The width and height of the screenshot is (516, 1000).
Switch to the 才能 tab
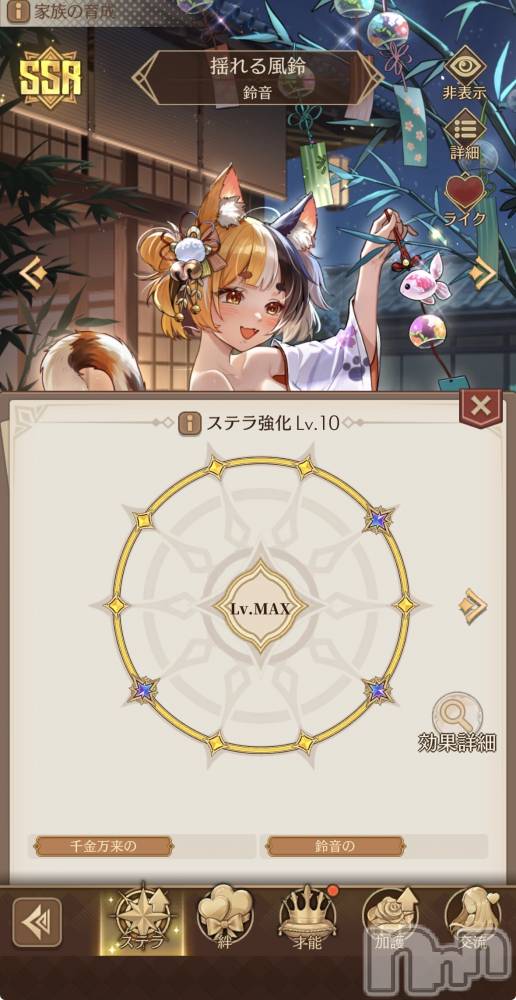[x=308, y=919]
